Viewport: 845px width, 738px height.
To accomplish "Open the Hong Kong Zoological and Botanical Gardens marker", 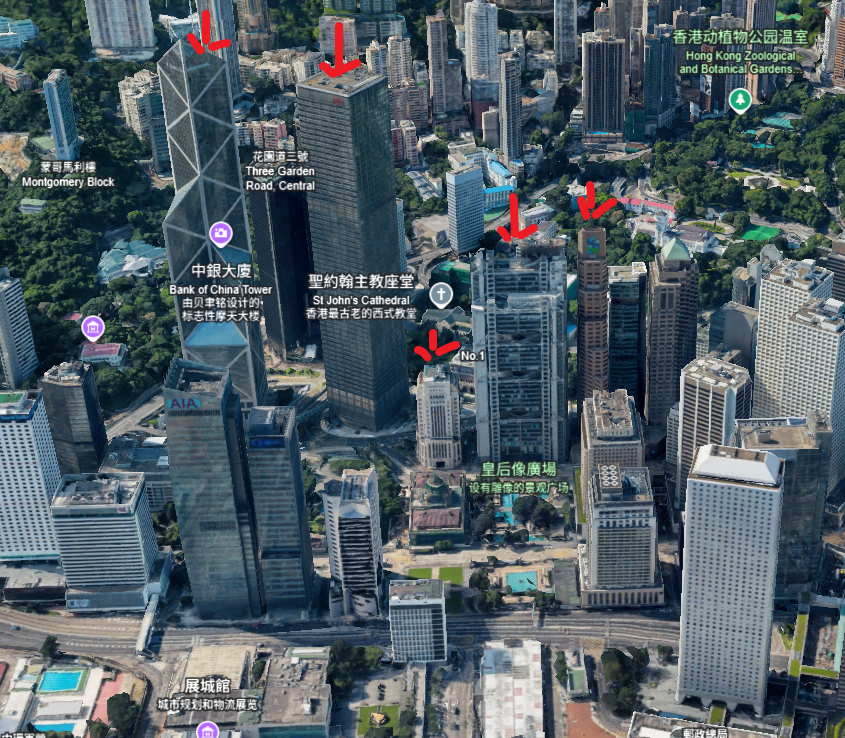I will [x=740, y=100].
